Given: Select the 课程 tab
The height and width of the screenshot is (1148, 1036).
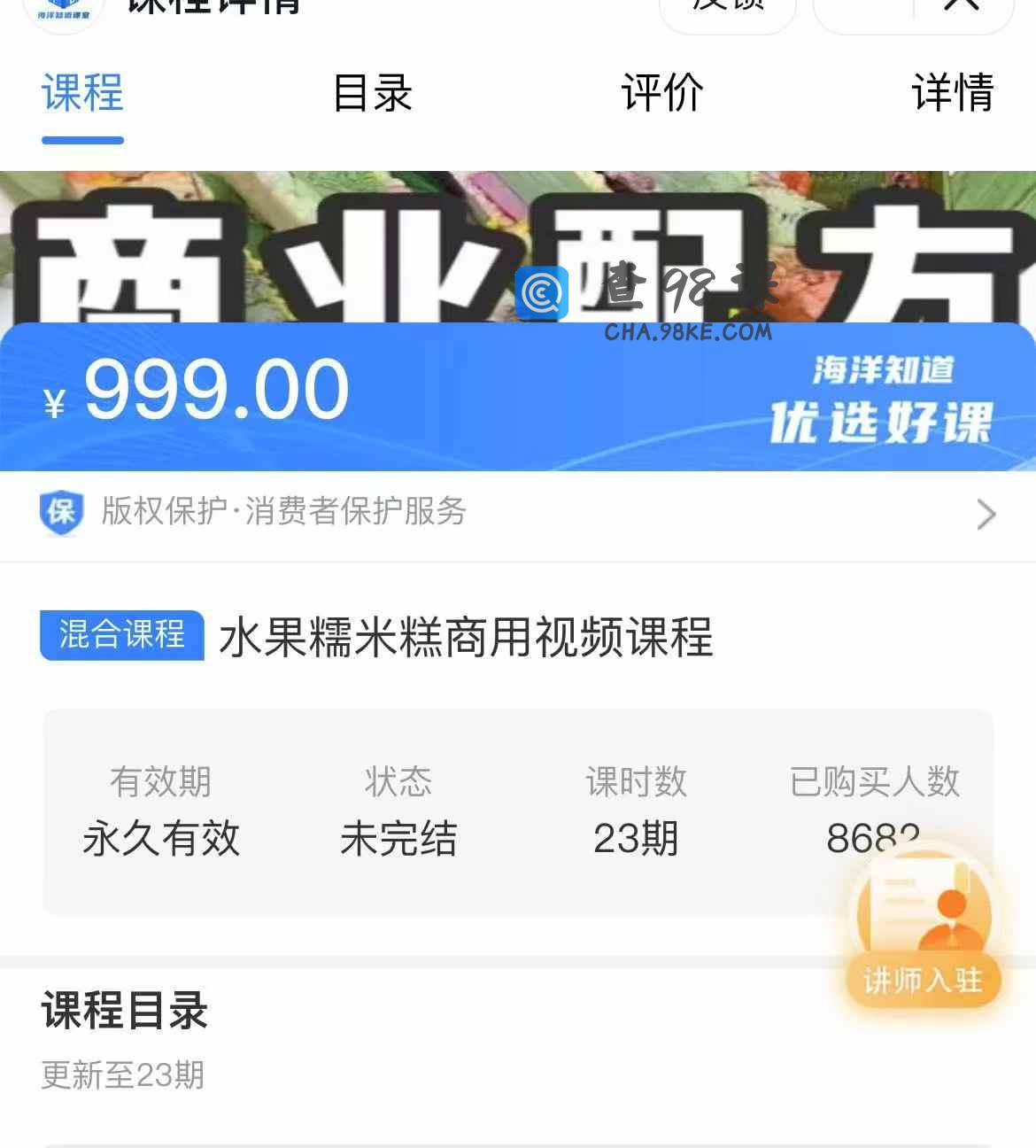Looking at the screenshot, I should coord(82,93).
